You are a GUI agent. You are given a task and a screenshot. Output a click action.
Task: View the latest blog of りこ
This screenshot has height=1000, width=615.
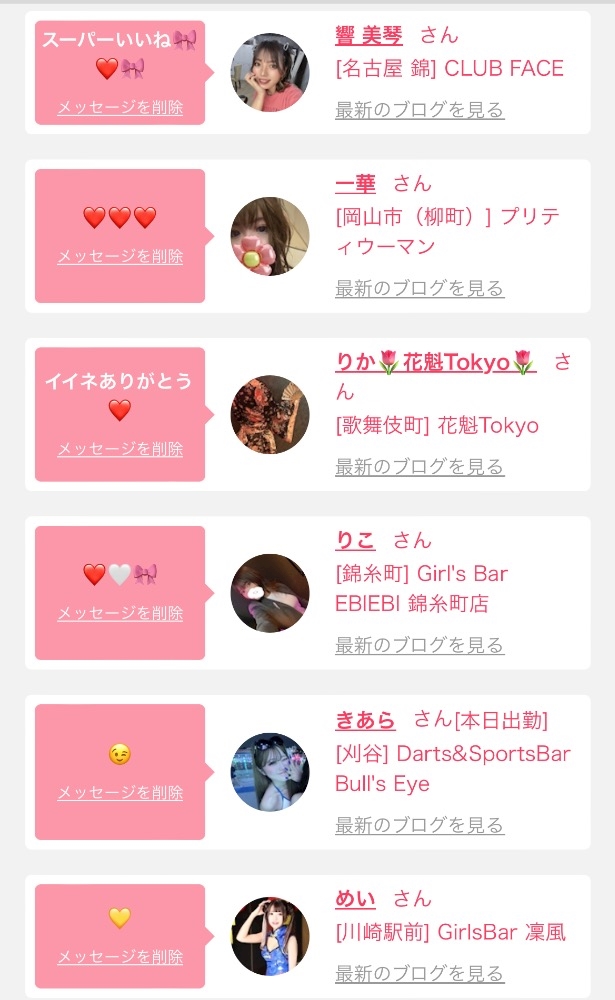pyautogui.click(x=419, y=645)
